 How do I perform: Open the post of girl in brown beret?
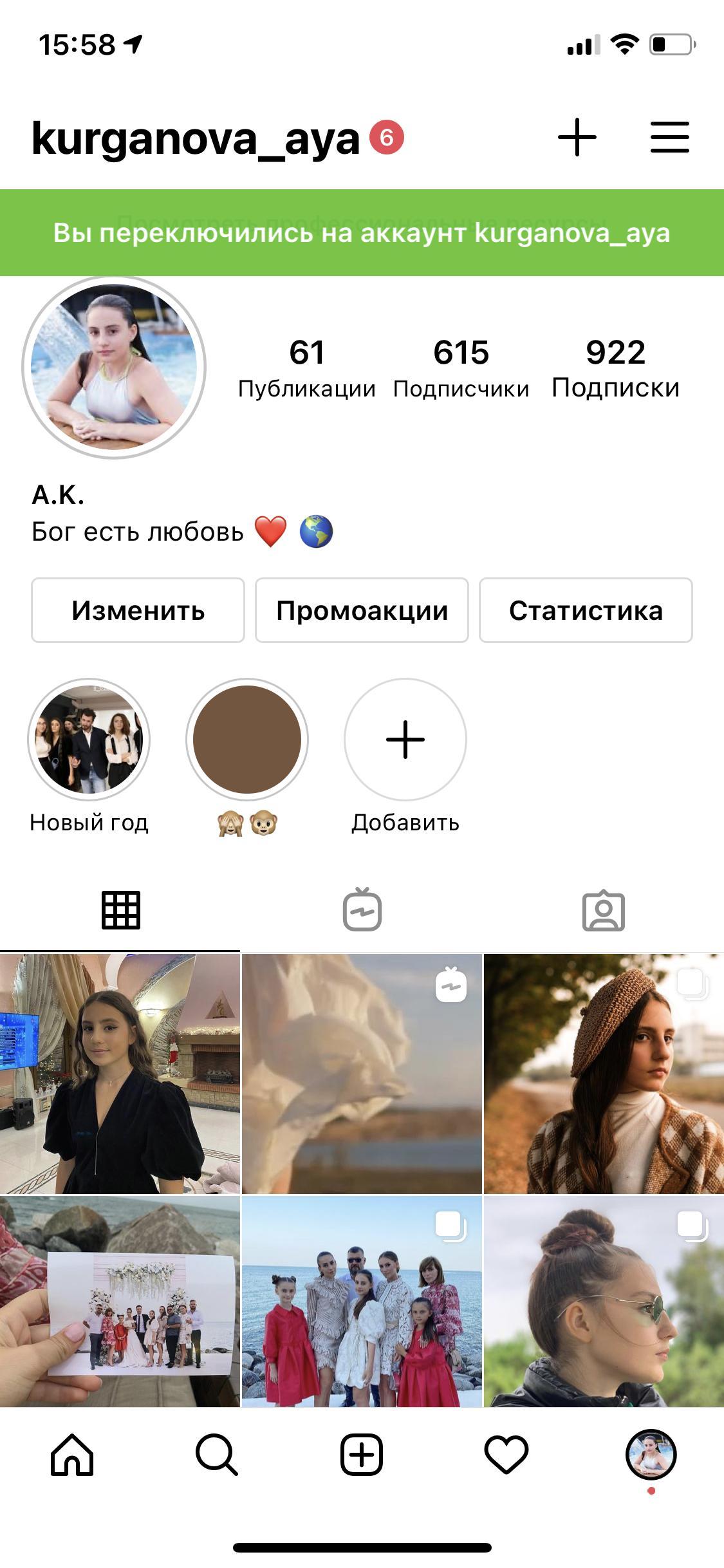tap(604, 1074)
